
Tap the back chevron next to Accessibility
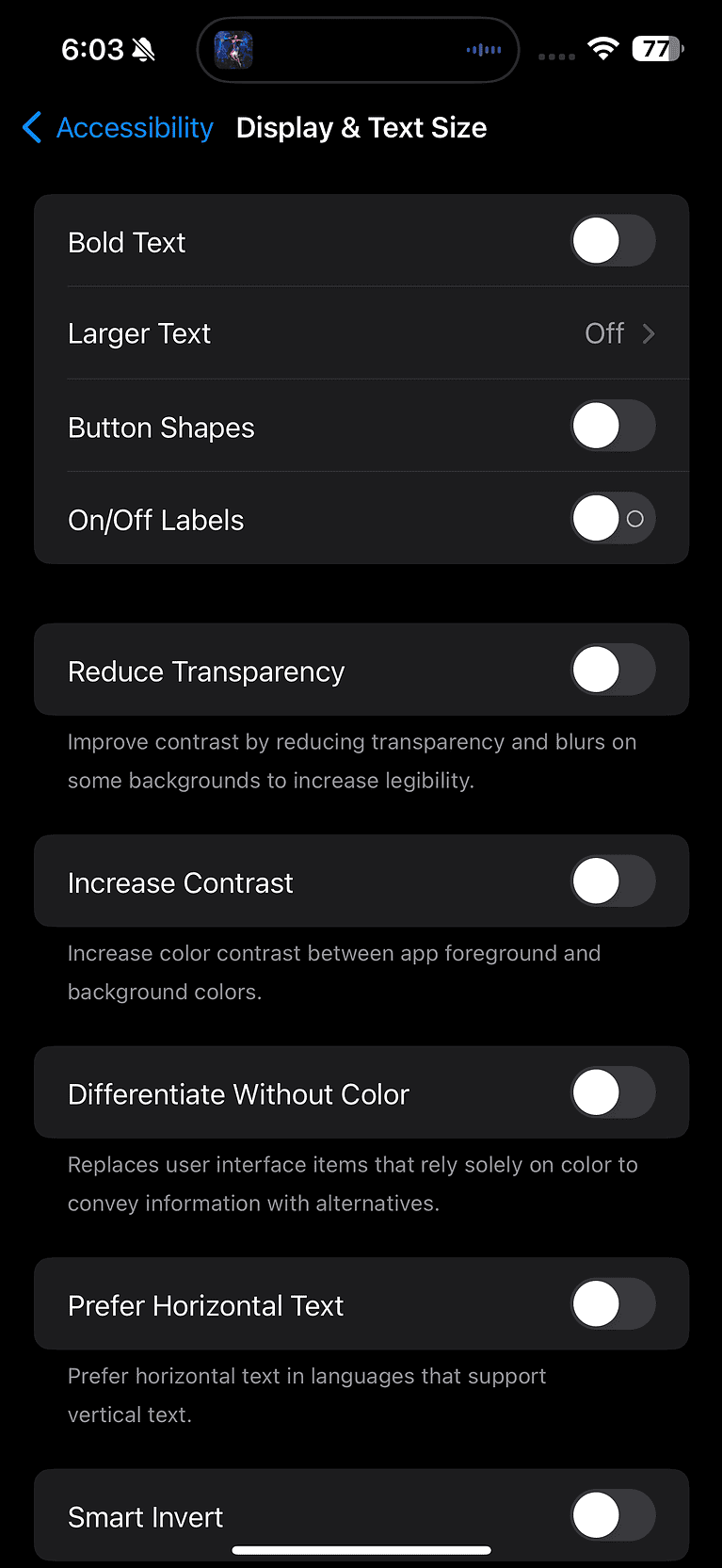pos(31,127)
